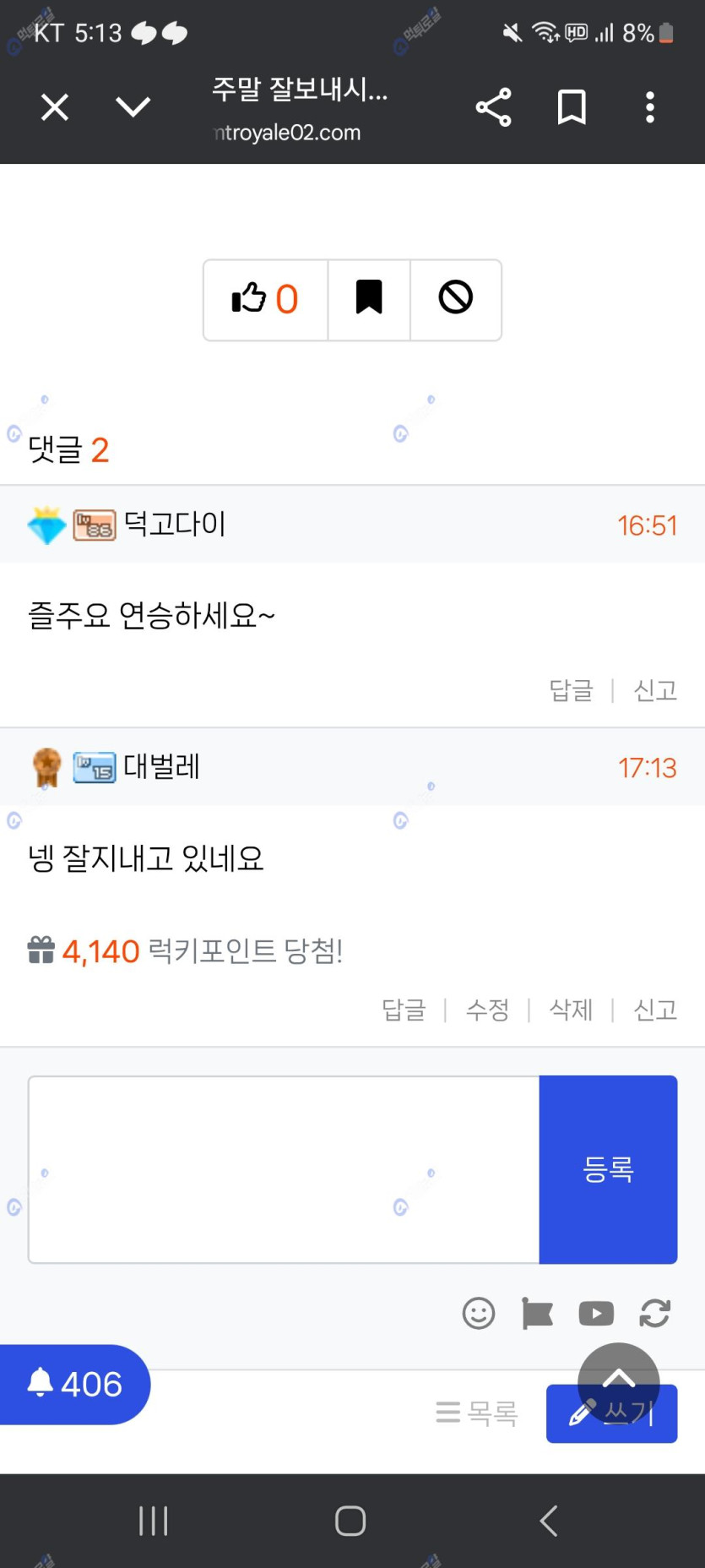Delete 대벌레's comment with 삭제
The image size is (705, 1568).
[x=571, y=1010]
